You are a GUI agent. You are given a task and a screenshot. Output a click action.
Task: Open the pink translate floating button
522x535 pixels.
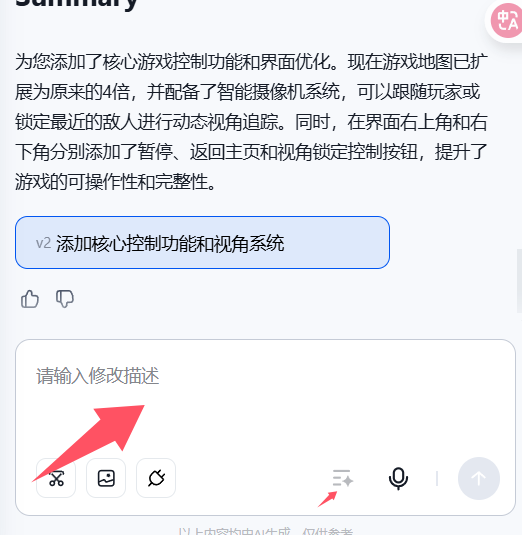[506, 20]
